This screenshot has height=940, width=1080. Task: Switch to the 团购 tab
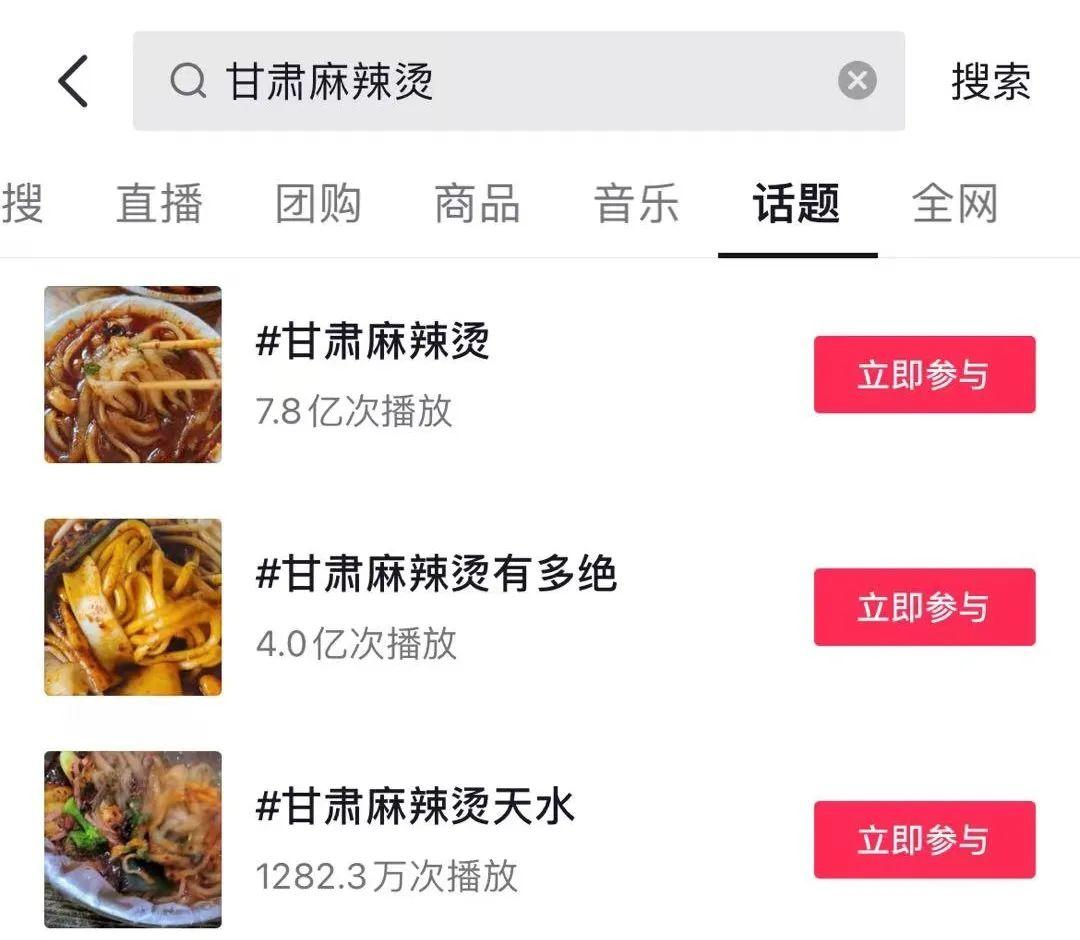pyautogui.click(x=318, y=204)
